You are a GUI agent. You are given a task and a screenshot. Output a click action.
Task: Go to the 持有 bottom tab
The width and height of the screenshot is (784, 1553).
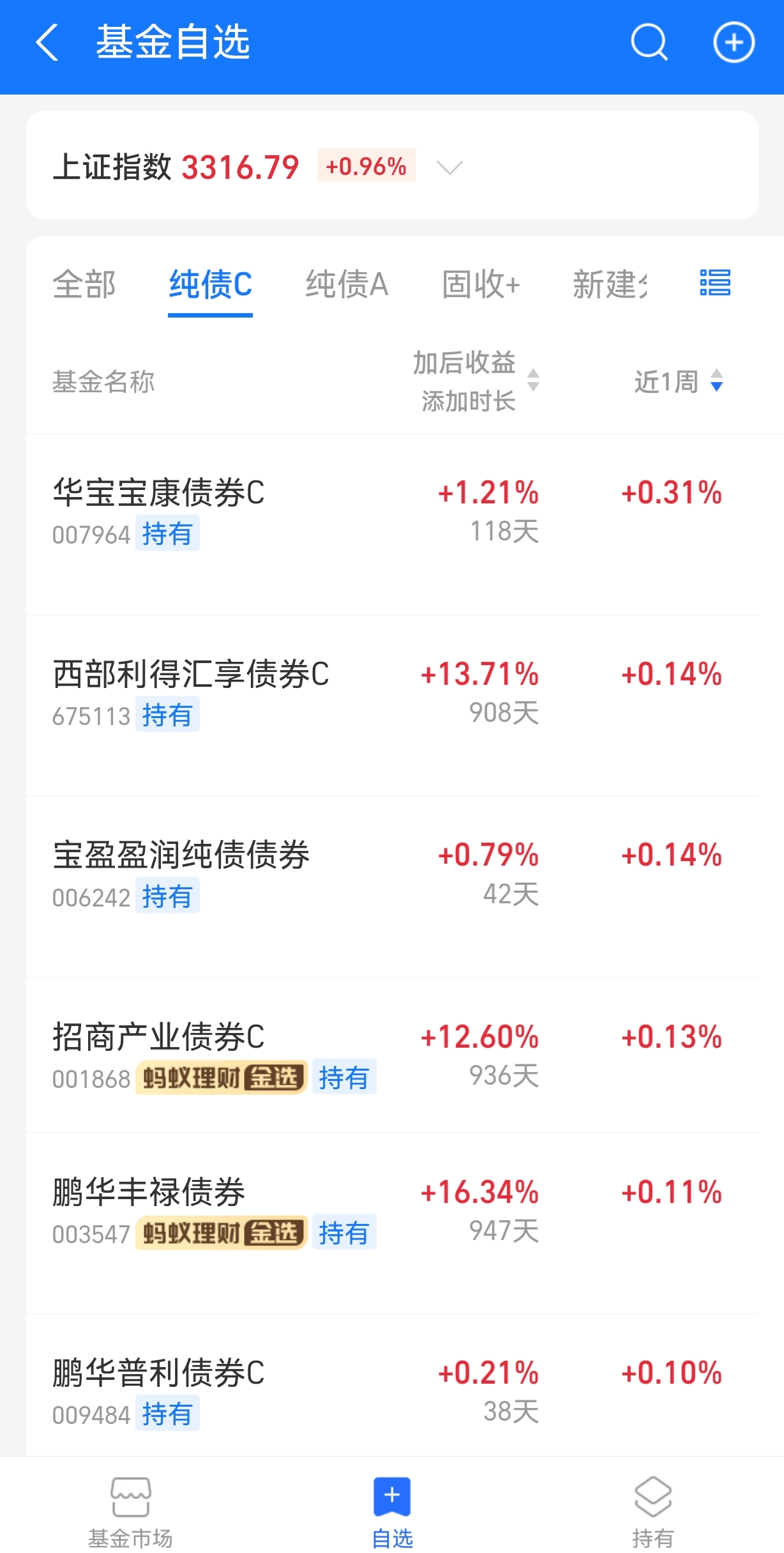coord(652,1512)
